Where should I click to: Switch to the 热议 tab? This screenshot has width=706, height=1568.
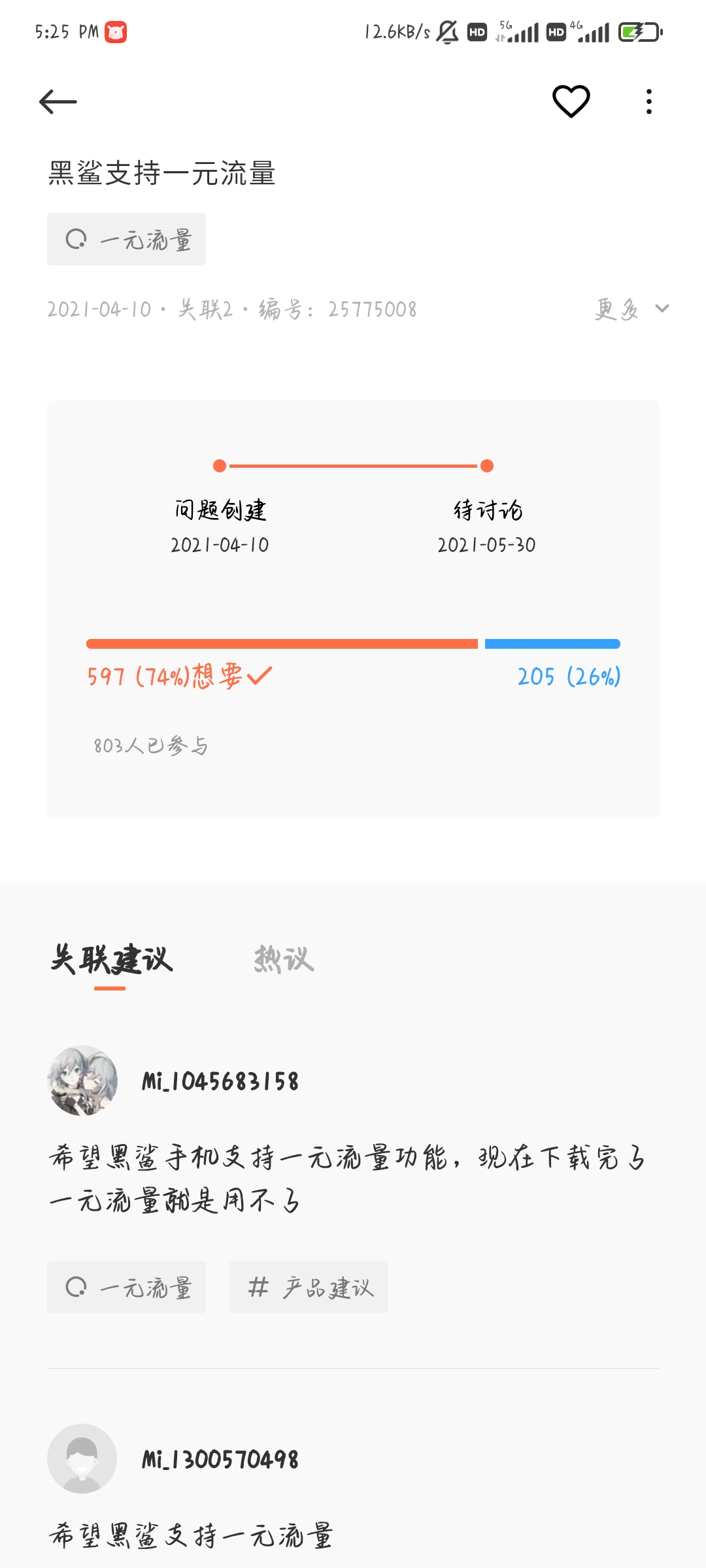(284, 959)
